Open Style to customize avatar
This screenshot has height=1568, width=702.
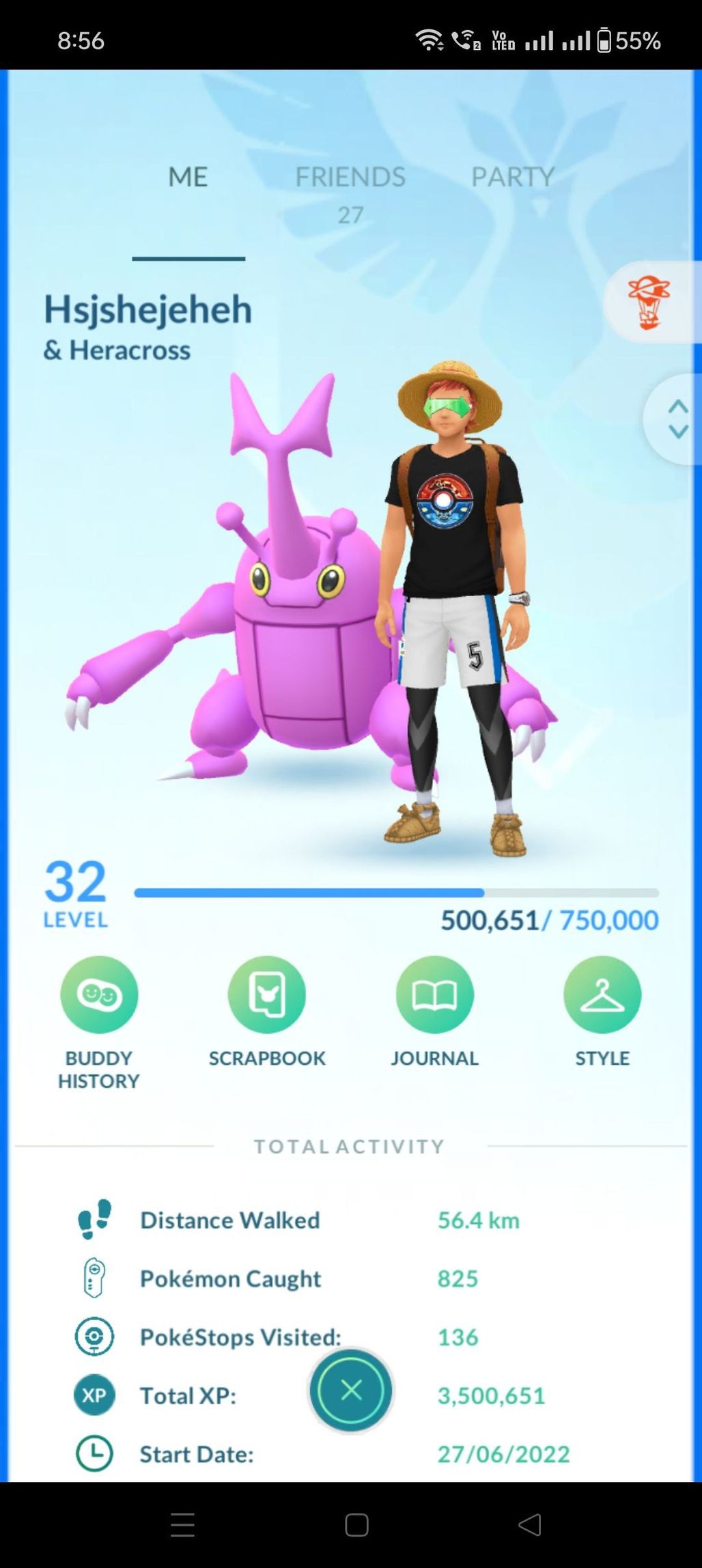tap(602, 994)
